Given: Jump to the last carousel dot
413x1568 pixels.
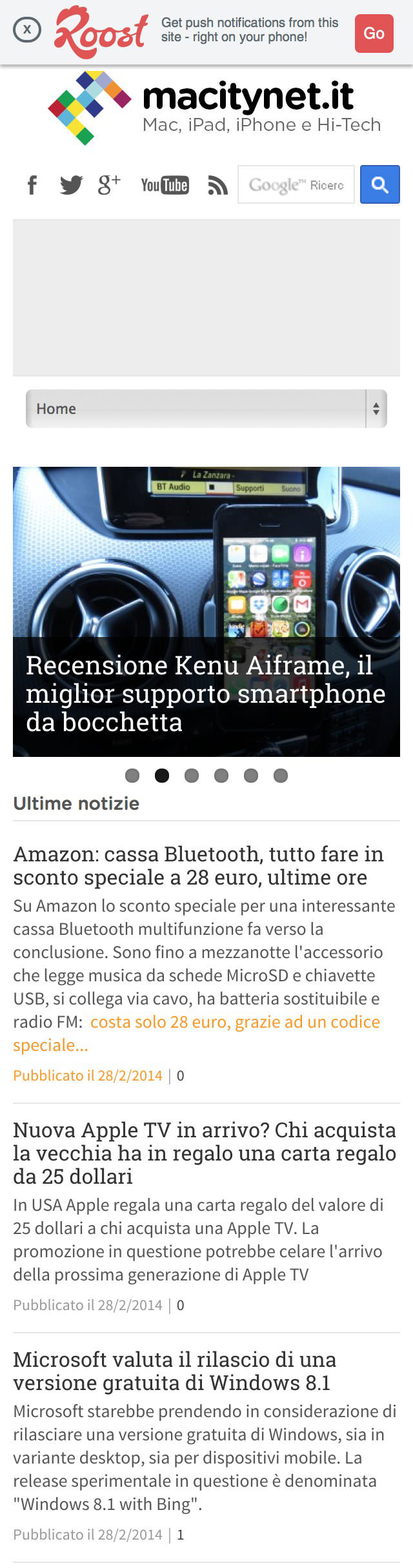Looking at the screenshot, I should (x=281, y=776).
